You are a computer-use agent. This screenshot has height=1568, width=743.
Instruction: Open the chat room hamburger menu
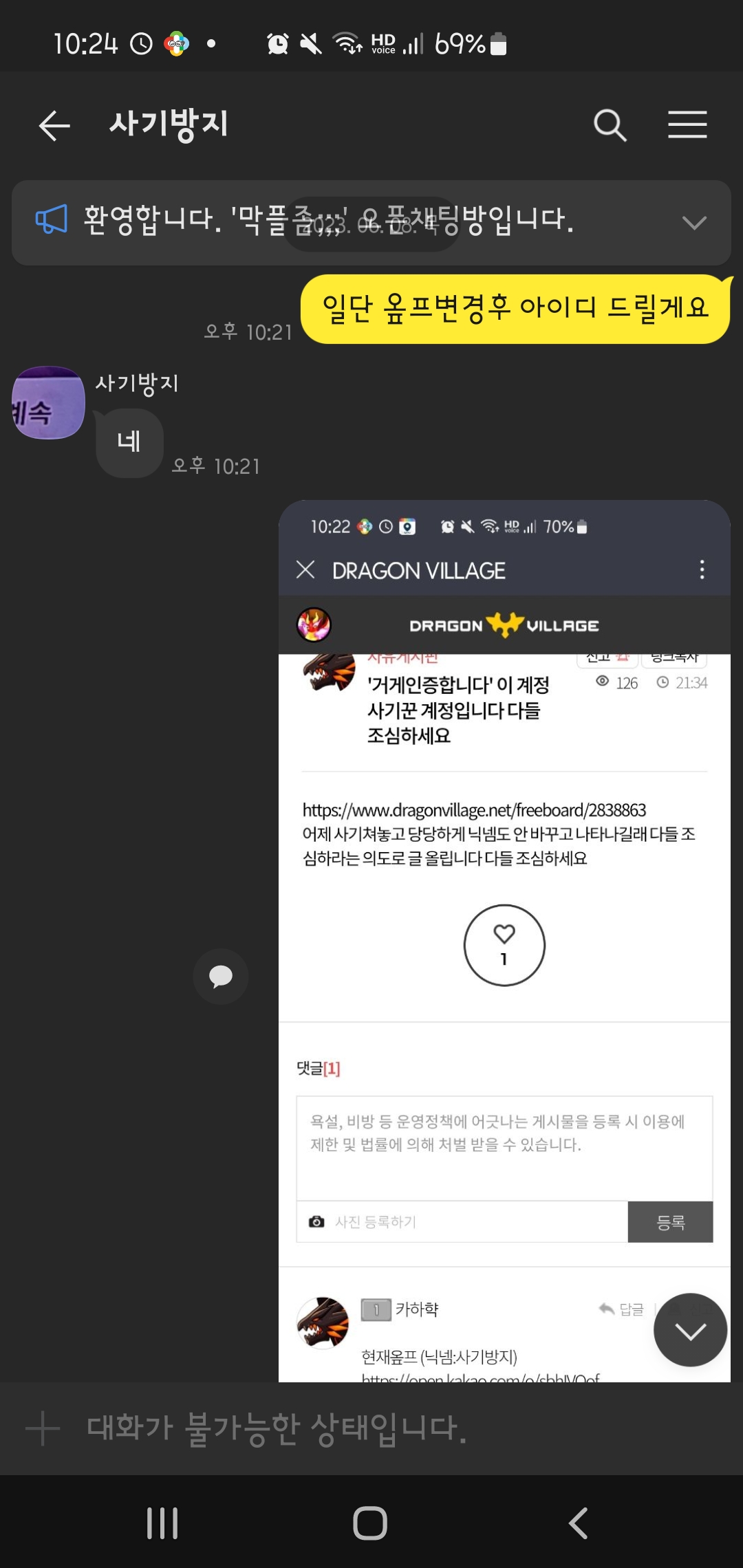[x=687, y=125]
